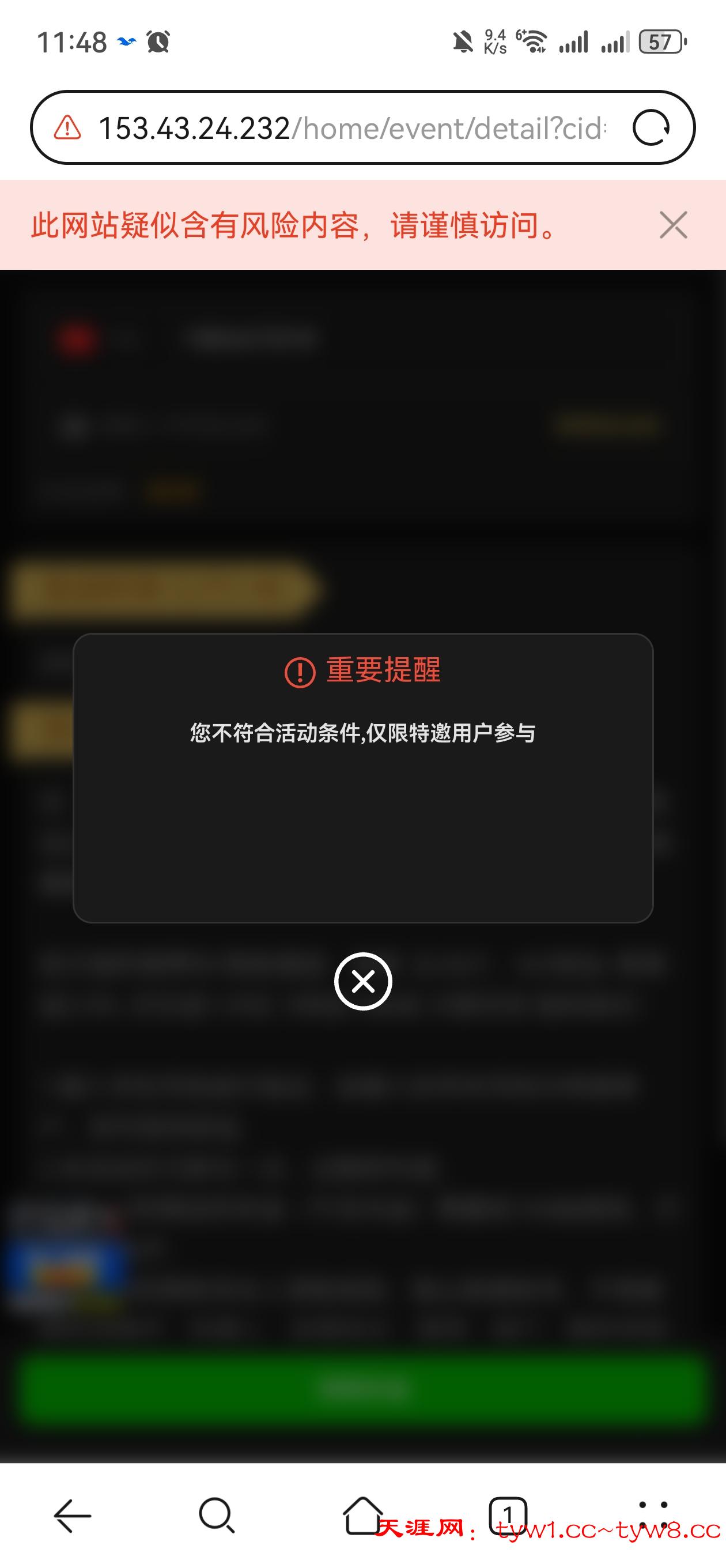Dismiss the red risk warning banner

[x=673, y=225]
